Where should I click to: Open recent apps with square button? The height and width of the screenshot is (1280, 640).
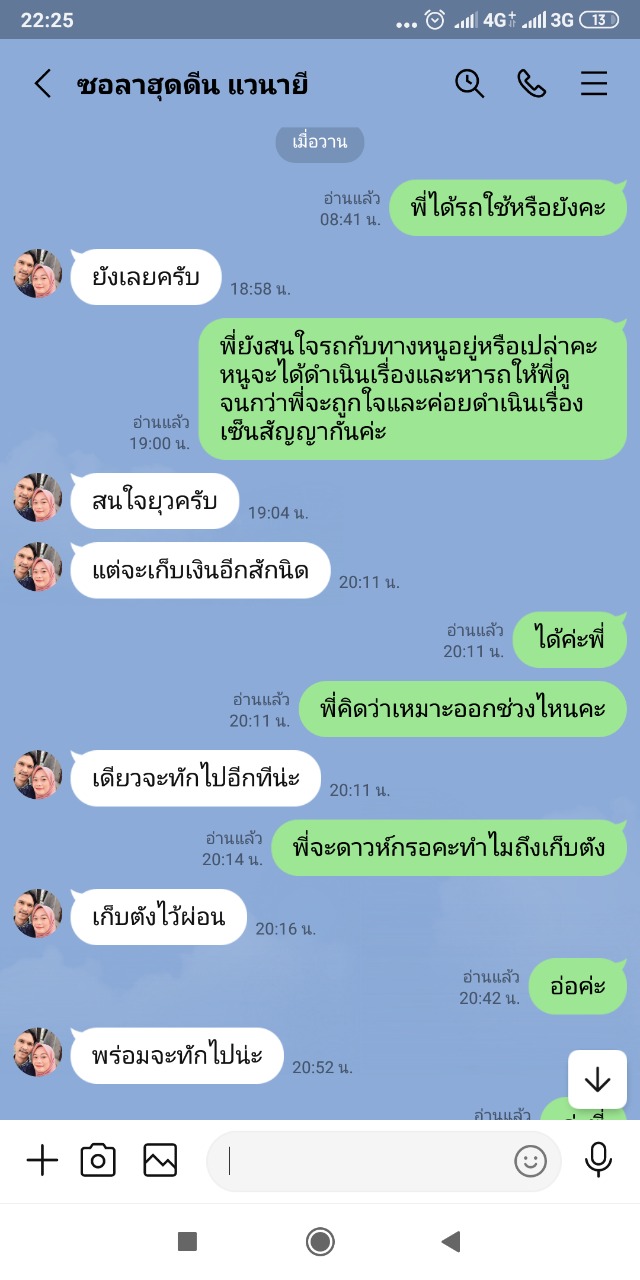187,1242
